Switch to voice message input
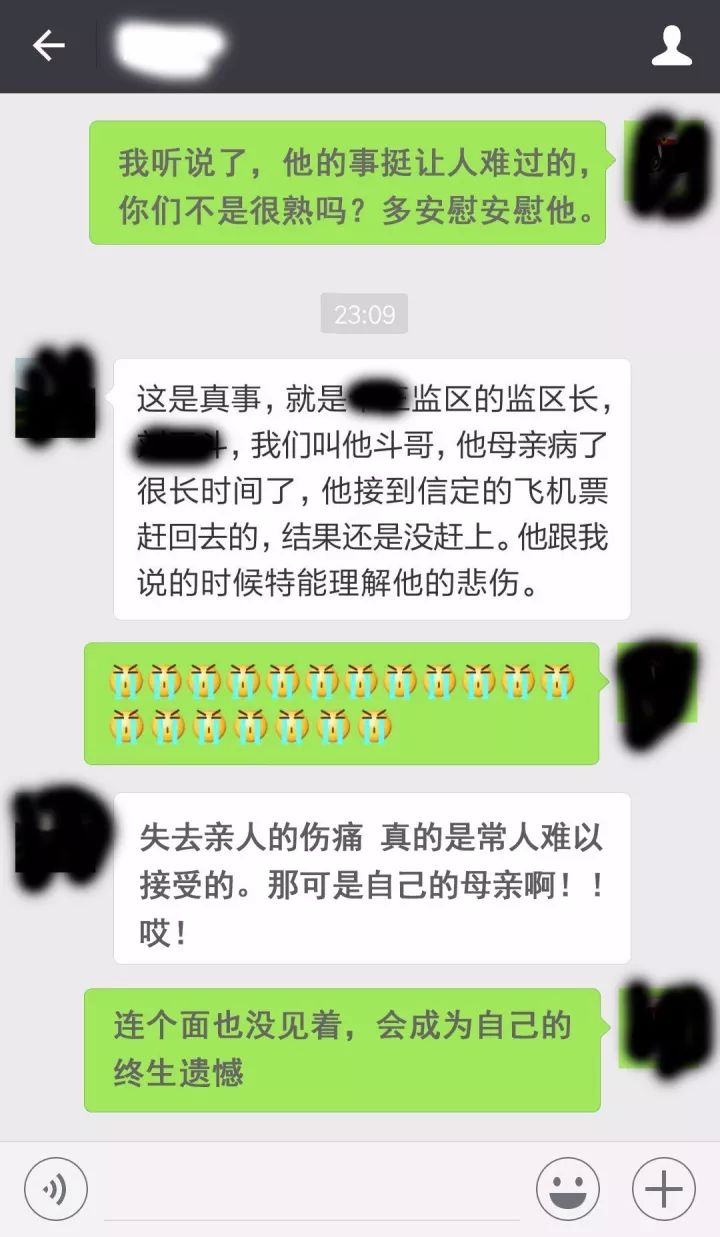 click(x=56, y=1189)
